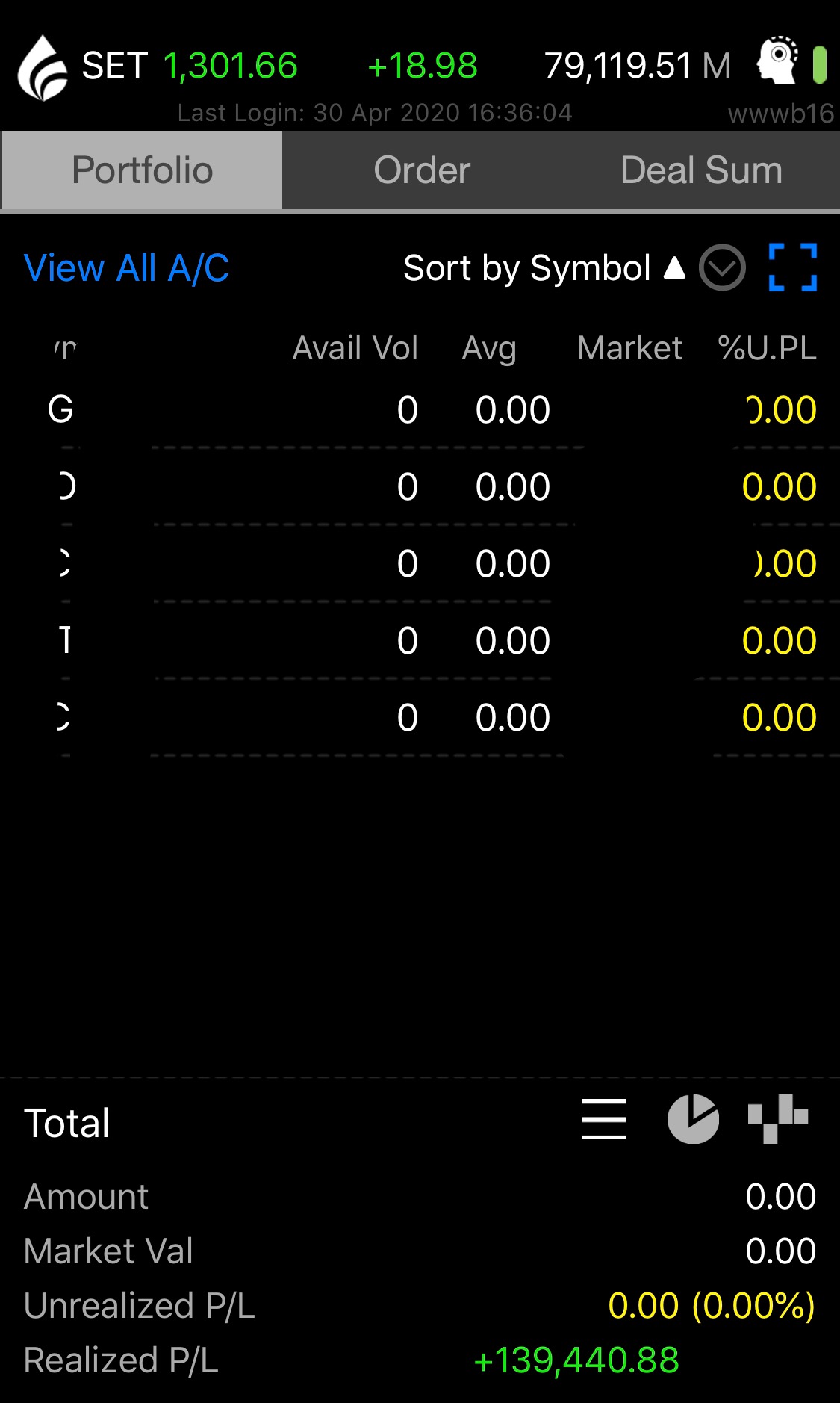Tap the View All A/C link
The height and width of the screenshot is (1403, 840).
126,268
